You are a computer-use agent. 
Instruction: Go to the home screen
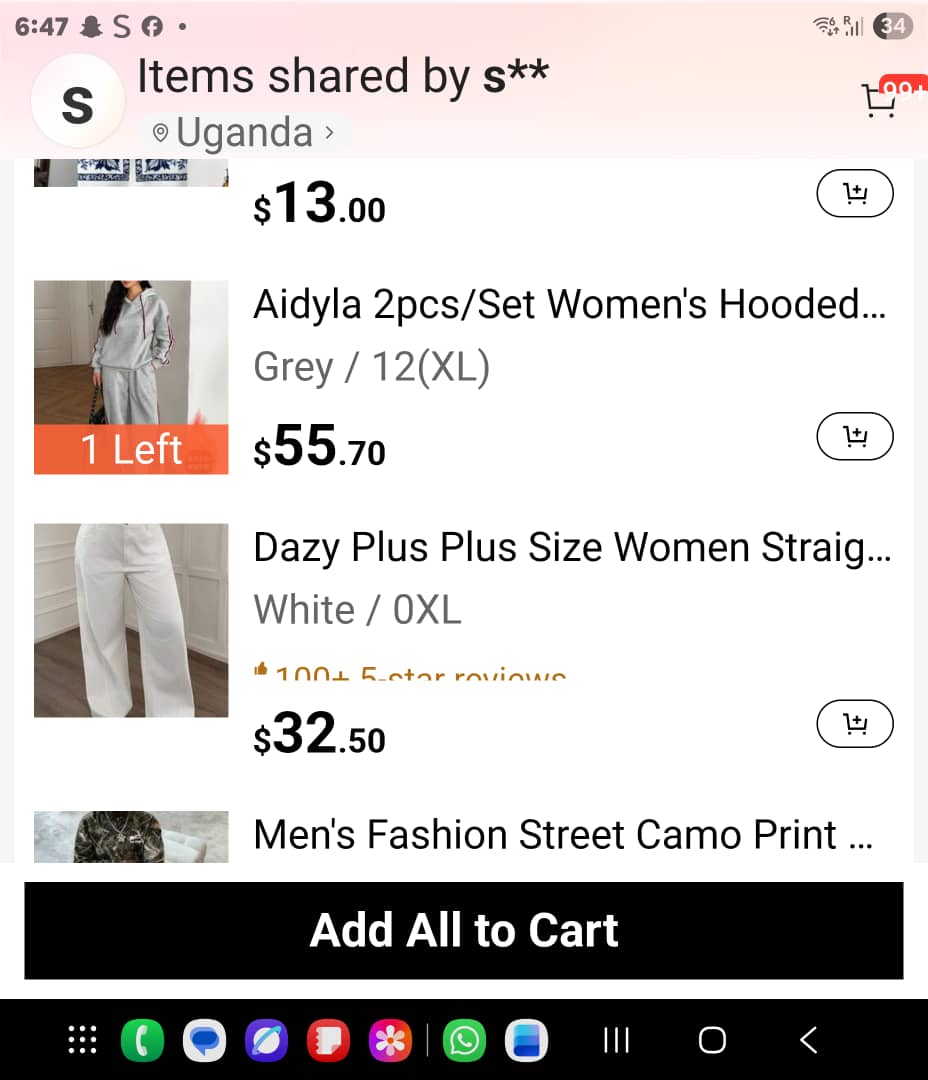tap(712, 1040)
